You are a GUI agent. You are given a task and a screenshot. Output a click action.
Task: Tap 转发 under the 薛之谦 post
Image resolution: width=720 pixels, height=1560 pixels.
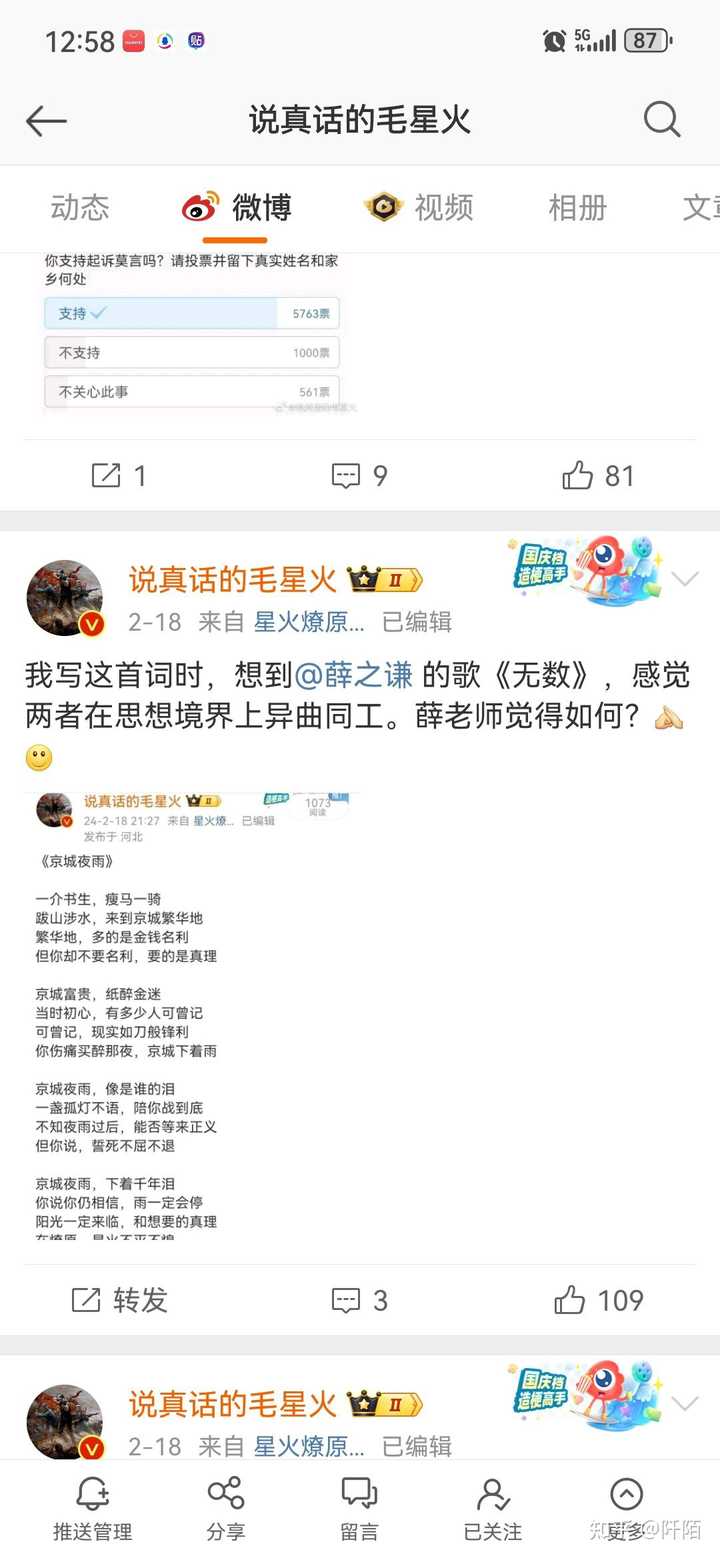click(119, 1300)
